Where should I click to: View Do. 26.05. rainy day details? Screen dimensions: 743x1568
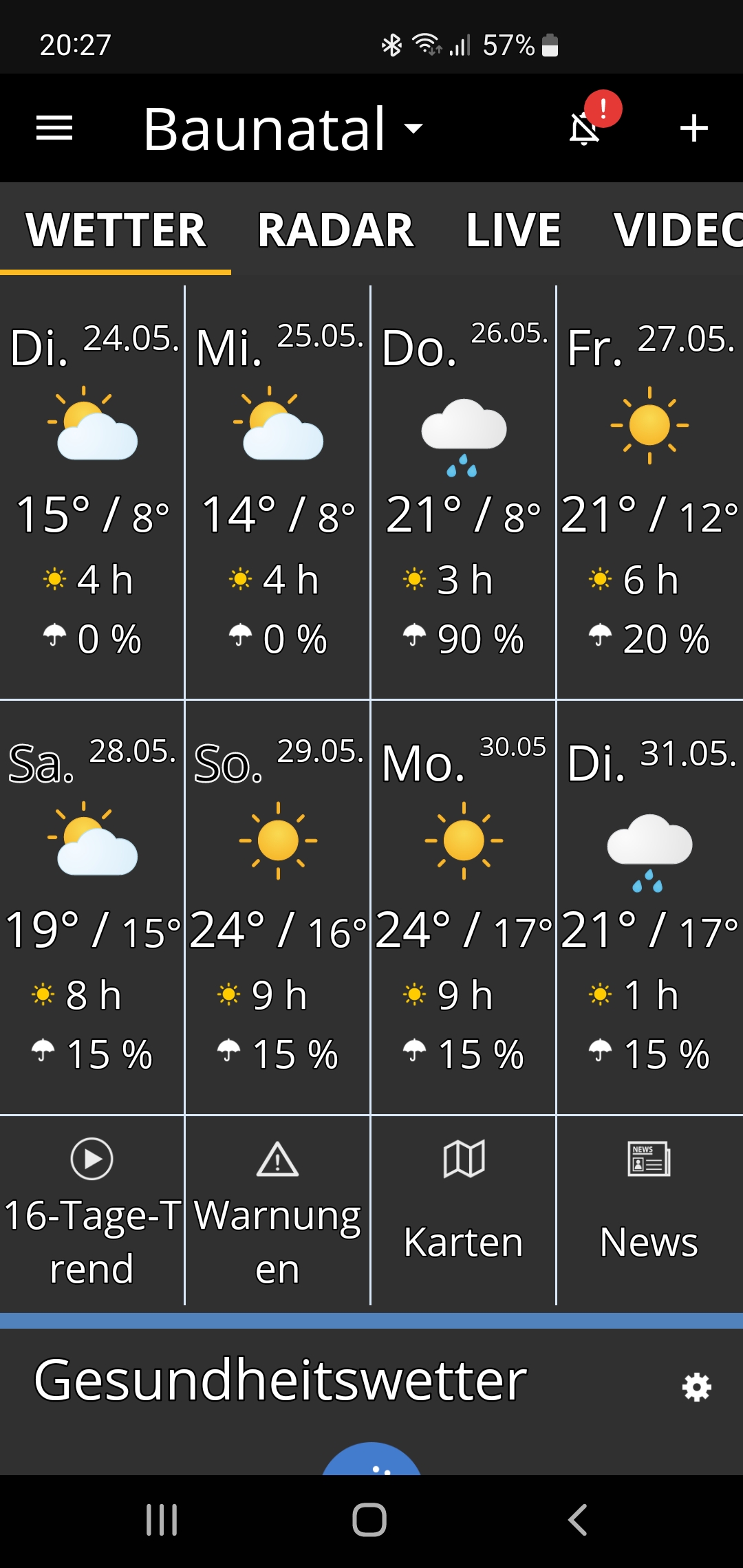tap(464, 492)
